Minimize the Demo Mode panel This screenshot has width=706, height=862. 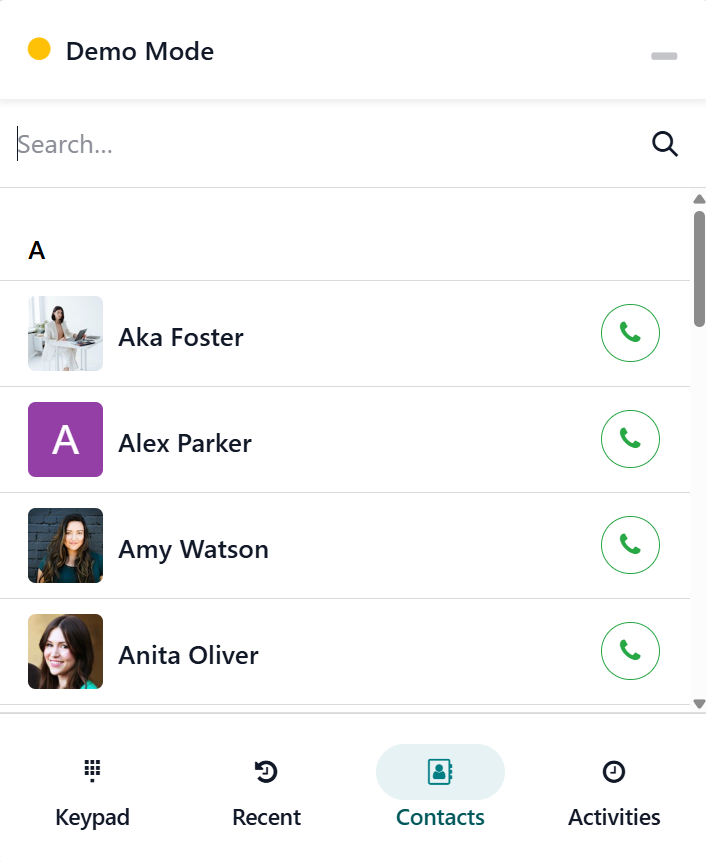click(664, 56)
